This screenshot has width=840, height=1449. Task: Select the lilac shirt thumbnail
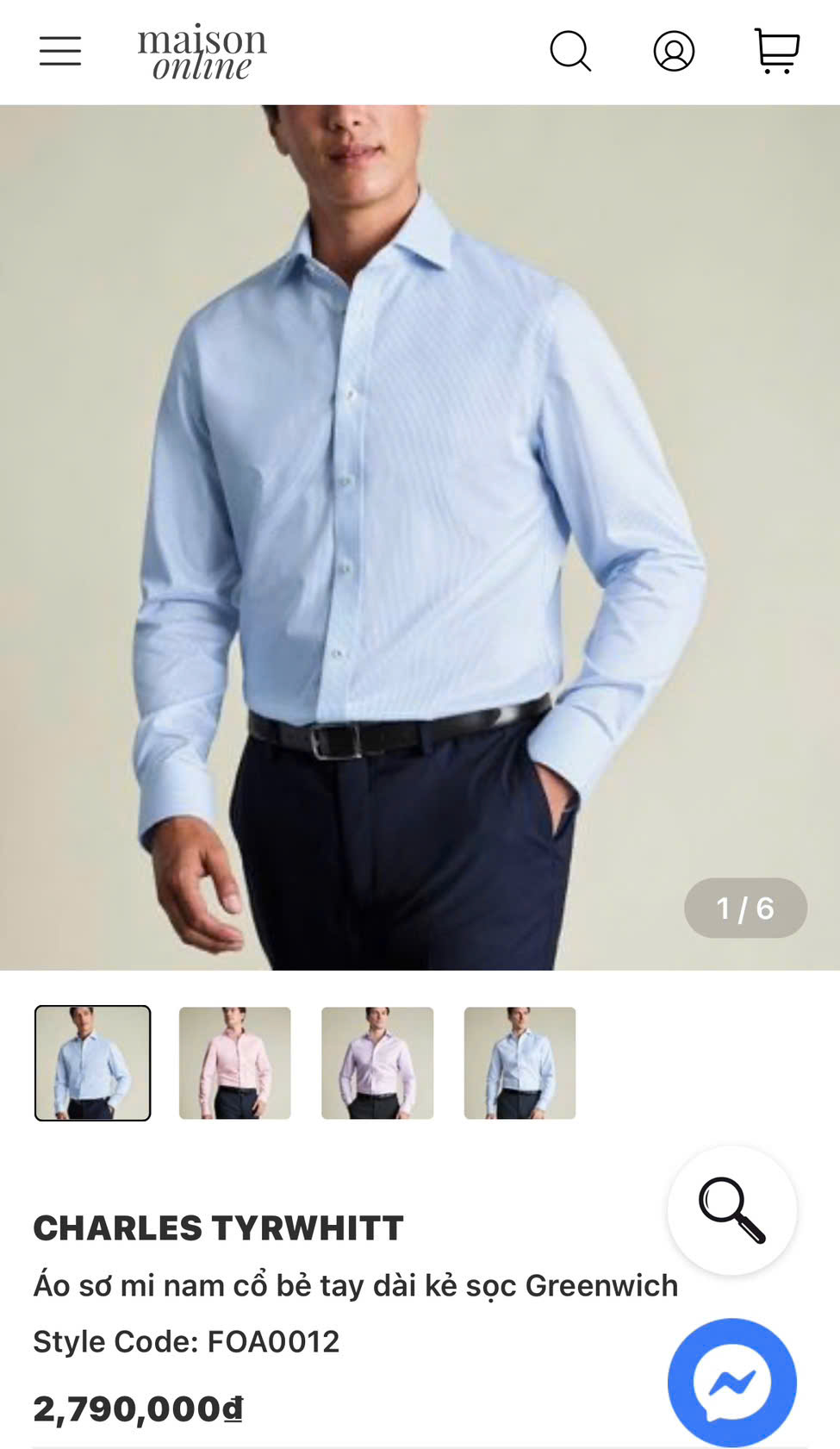click(x=377, y=1063)
